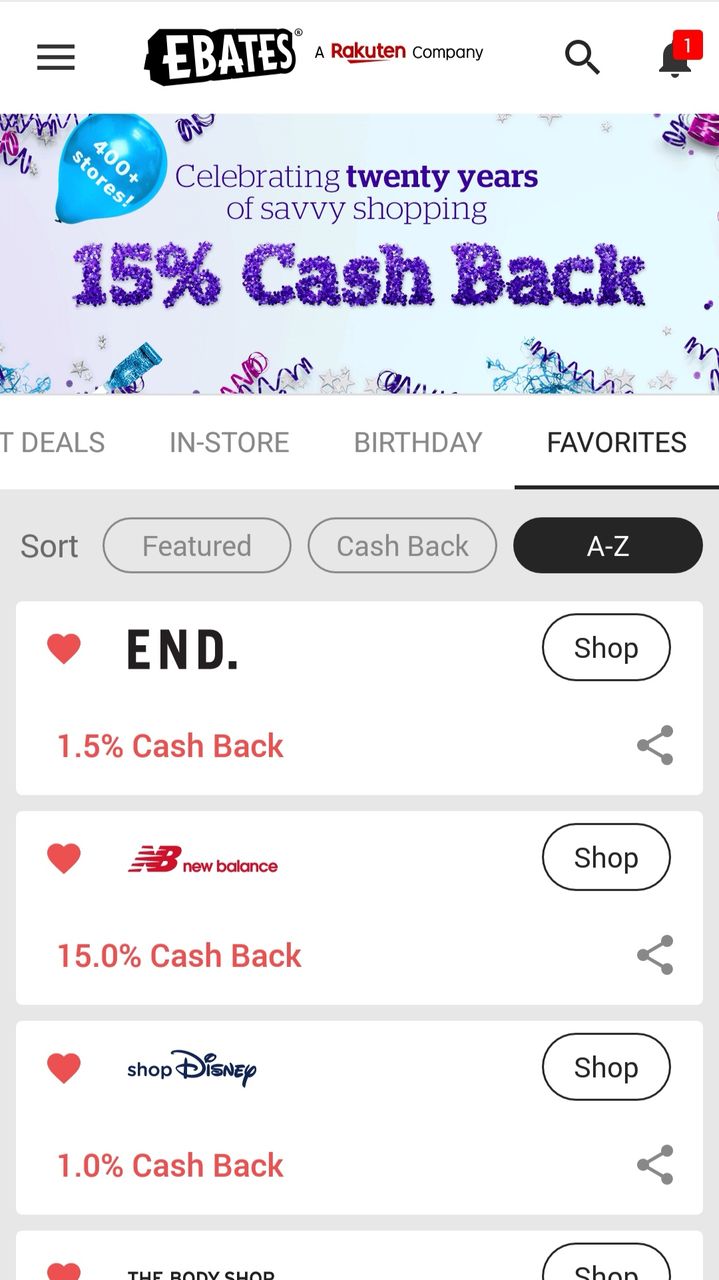Switch to the Birthday tab
The width and height of the screenshot is (719, 1280).
[x=418, y=442]
